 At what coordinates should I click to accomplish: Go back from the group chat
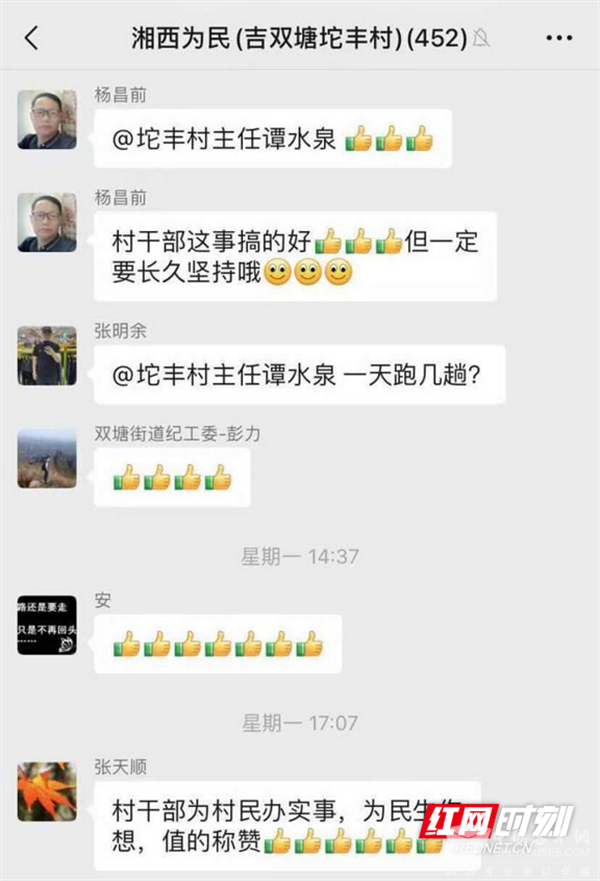(x=32, y=39)
